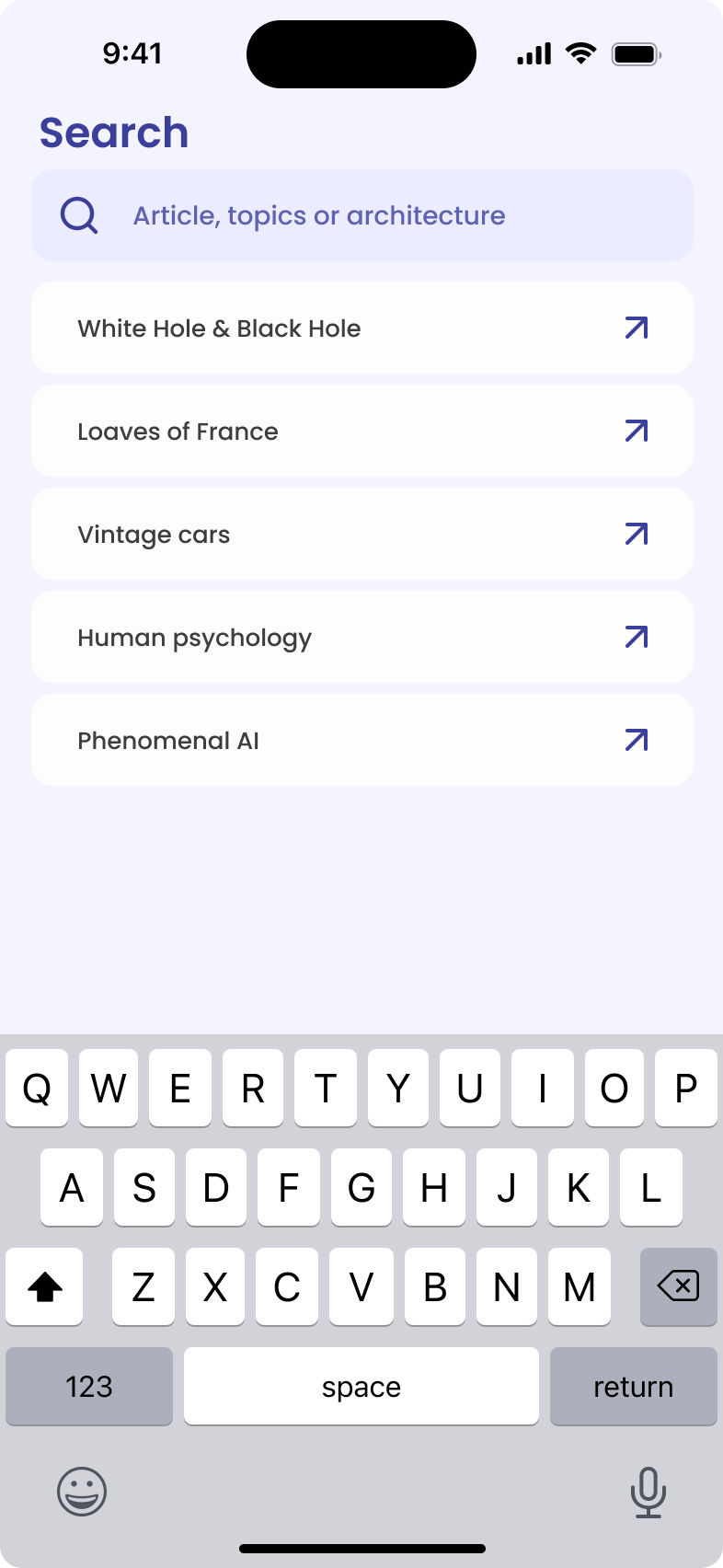
Task: Click the arrow icon beside "Loaves of France"
Action: (x=637, y=431)
